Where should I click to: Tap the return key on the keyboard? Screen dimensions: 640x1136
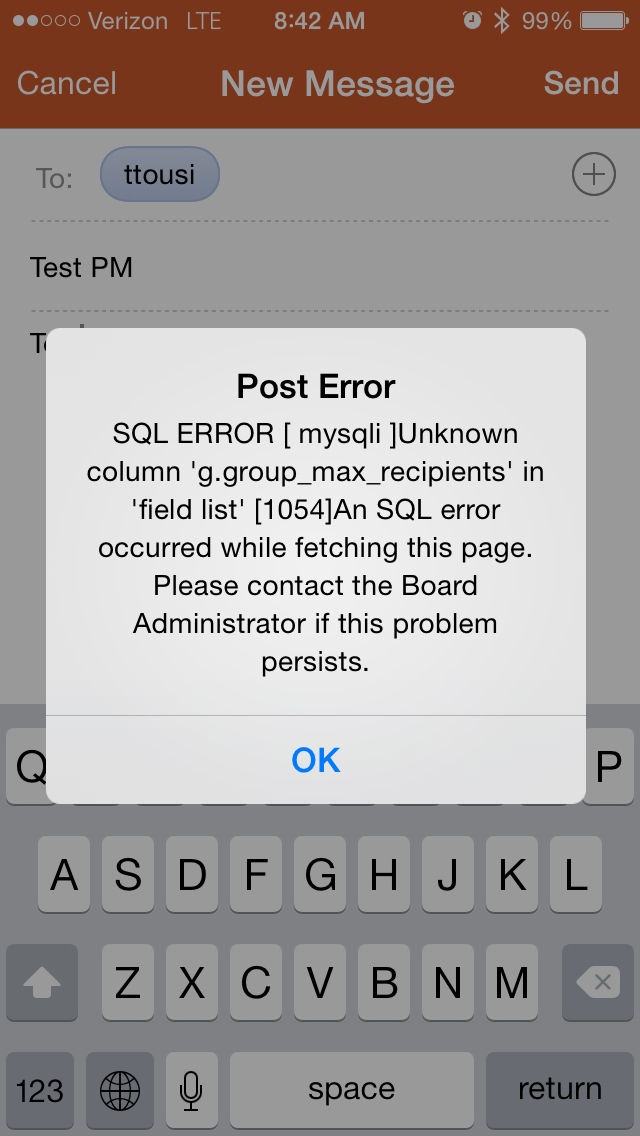pyautogui.click(x=559, y=1089)
